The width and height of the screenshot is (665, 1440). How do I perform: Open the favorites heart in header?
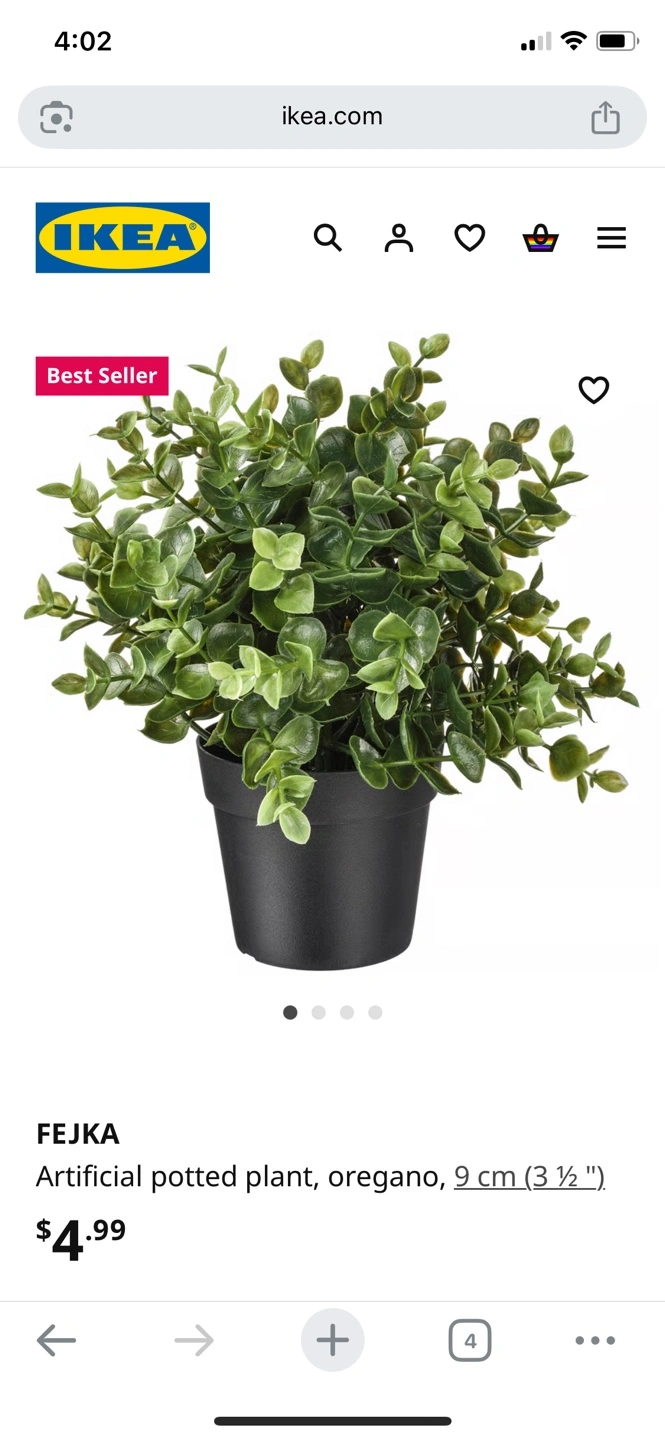click(470, 238)
